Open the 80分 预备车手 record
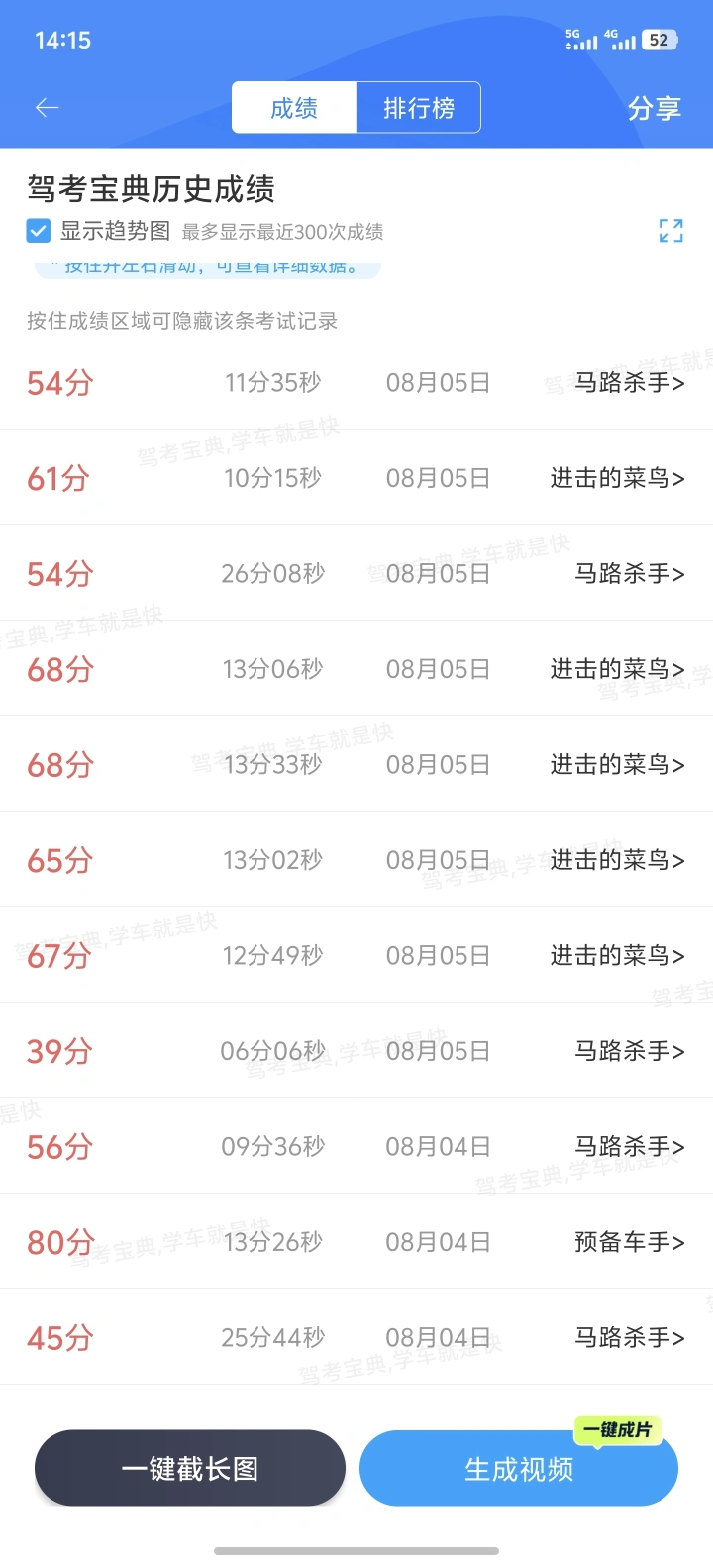 (356, 1242)
